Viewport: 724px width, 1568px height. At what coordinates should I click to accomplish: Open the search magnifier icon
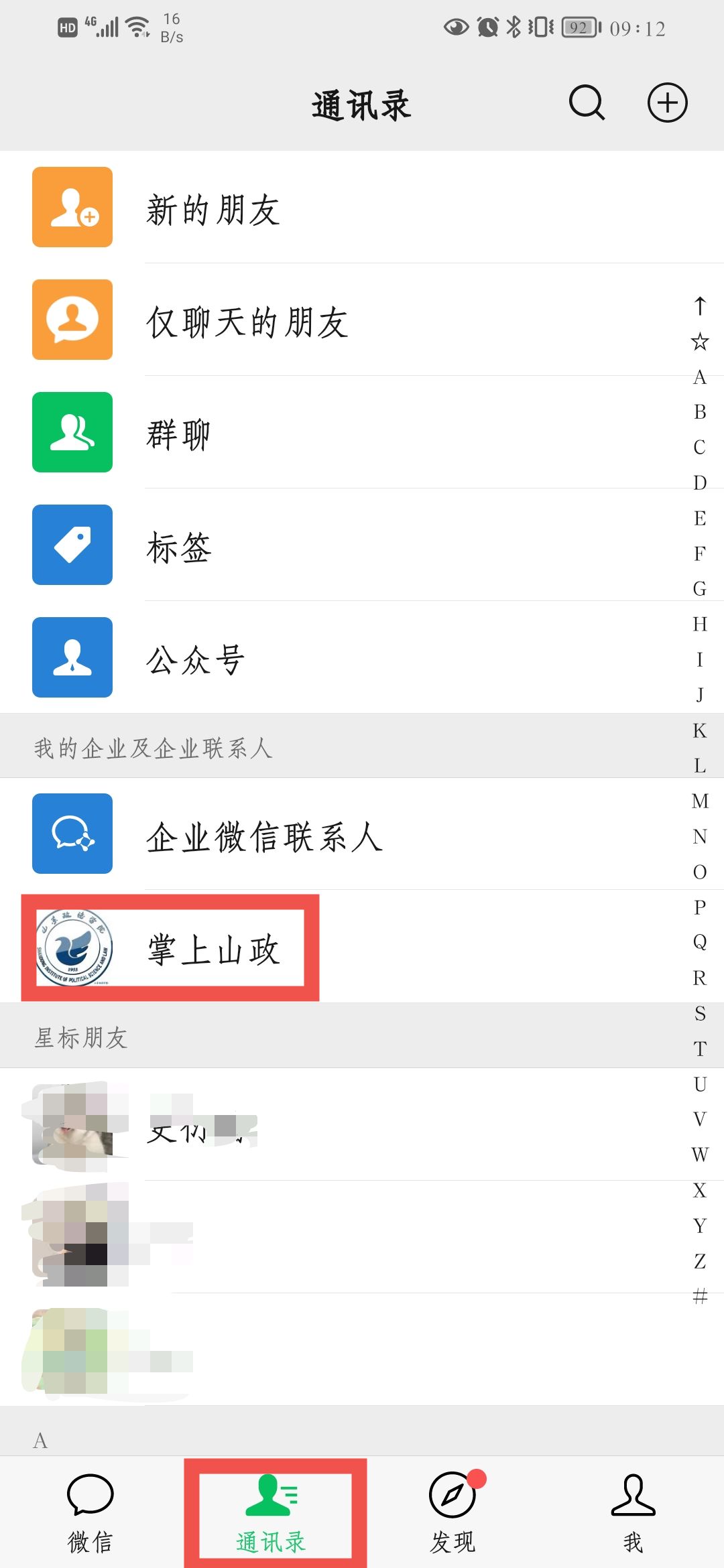[587, 103]
